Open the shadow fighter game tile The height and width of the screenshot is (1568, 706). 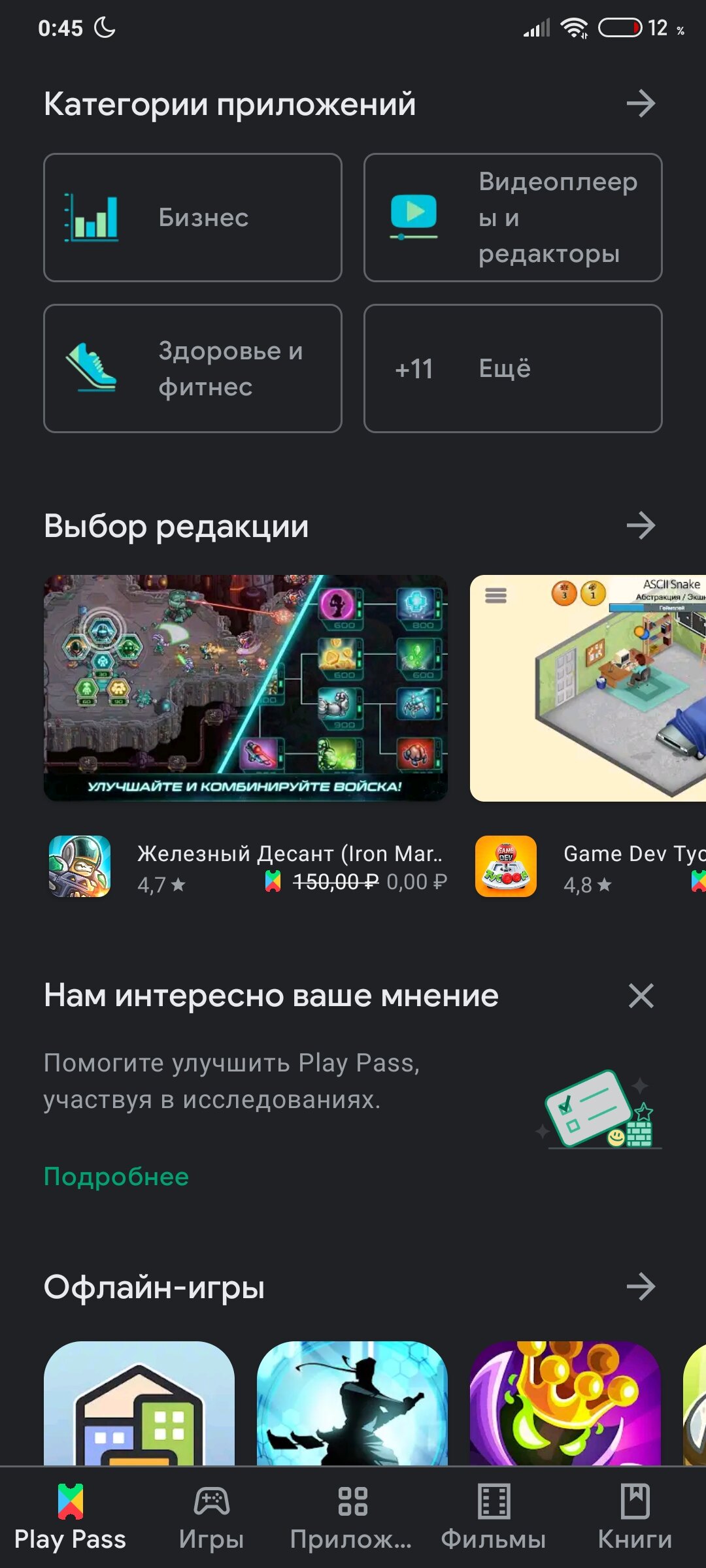pos(352,1403)
